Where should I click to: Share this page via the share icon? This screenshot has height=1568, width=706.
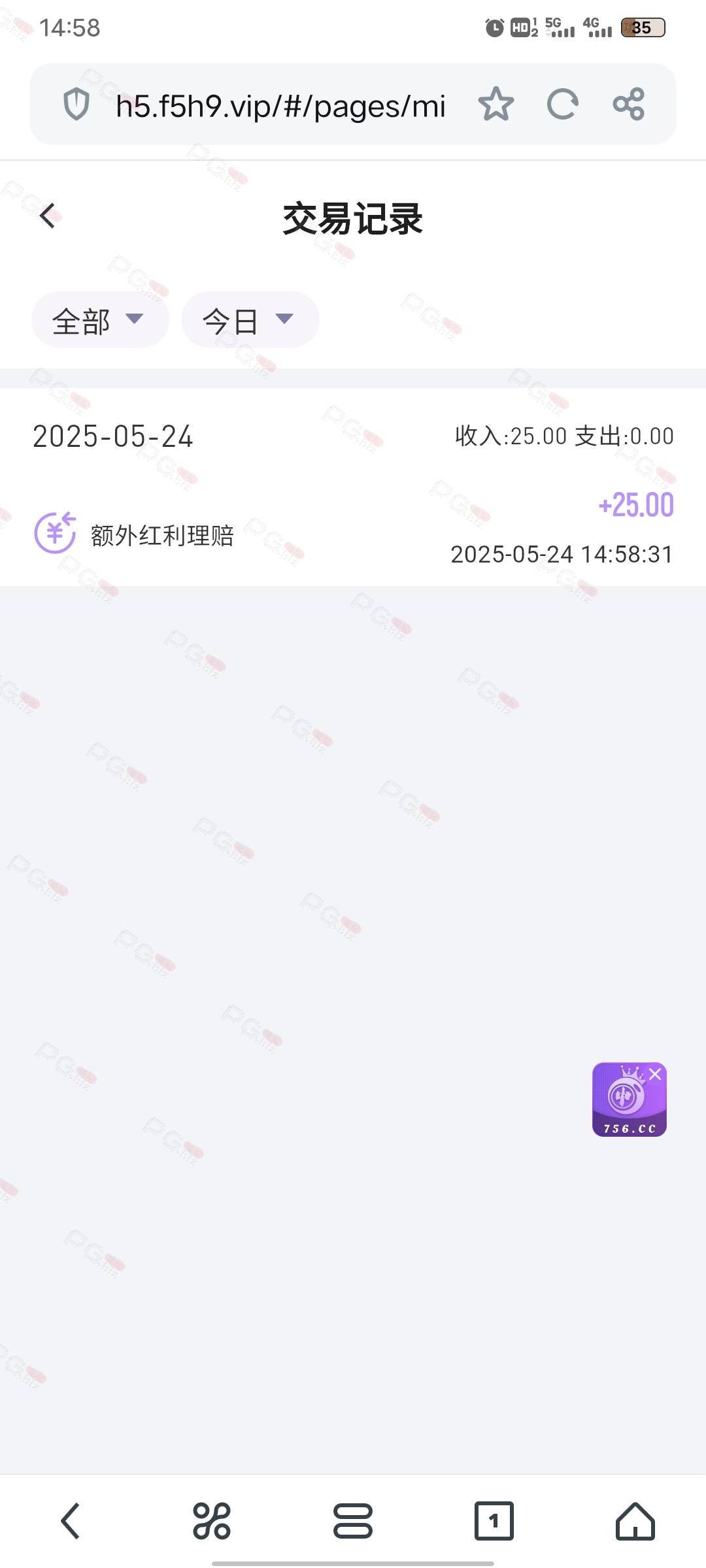(629, 104)
